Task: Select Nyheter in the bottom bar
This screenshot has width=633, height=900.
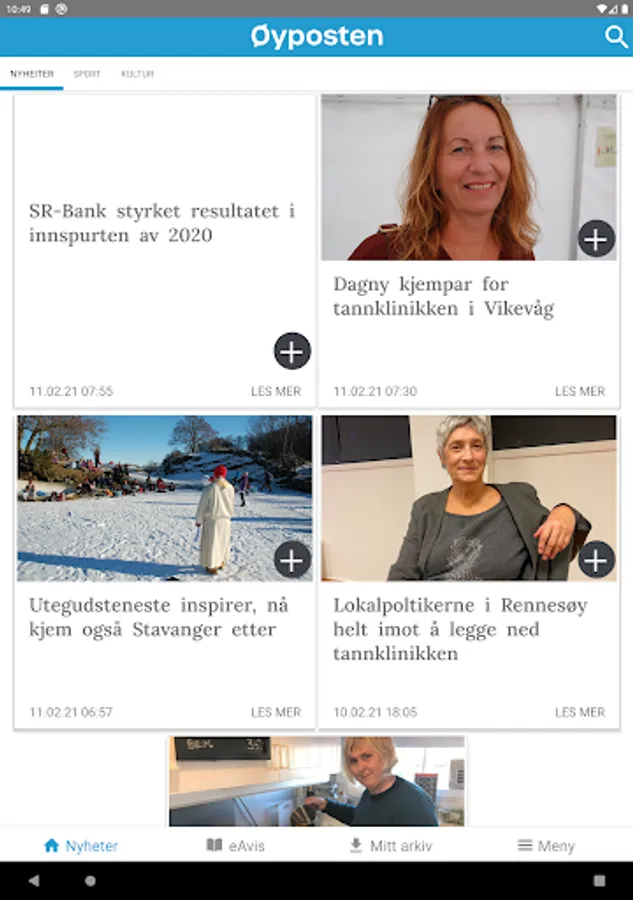Action: 81,846
